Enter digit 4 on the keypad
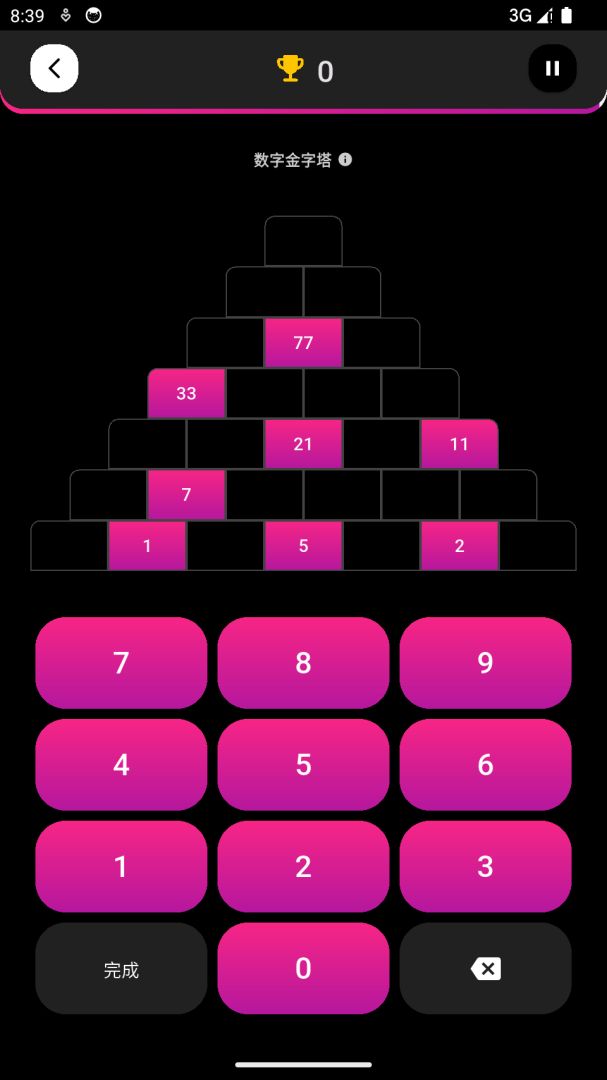Viewport: 607px width, 1080px height. click(x=121, y=765)
